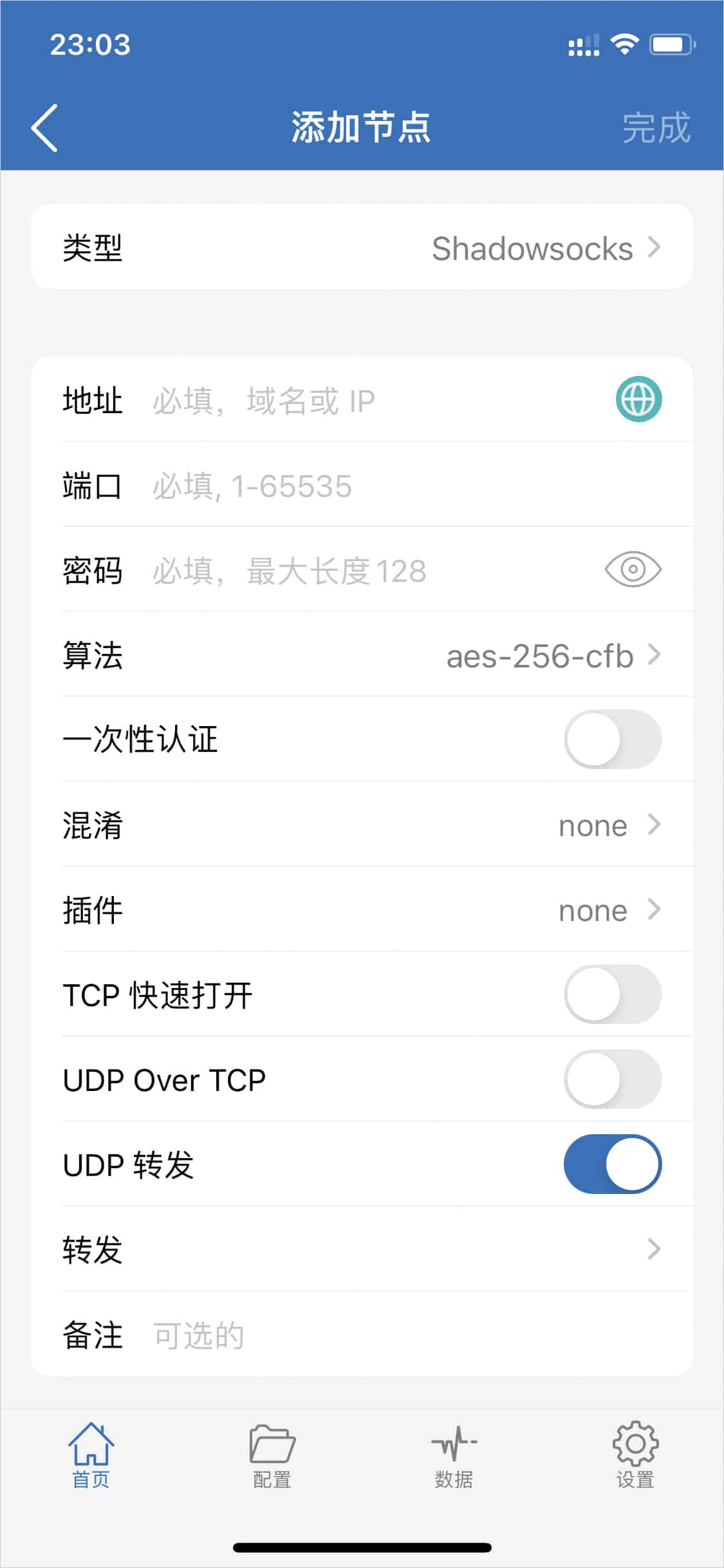Enable UDP Over TCP switch
Screen dimensions: 724x1568
point(613,1079)
